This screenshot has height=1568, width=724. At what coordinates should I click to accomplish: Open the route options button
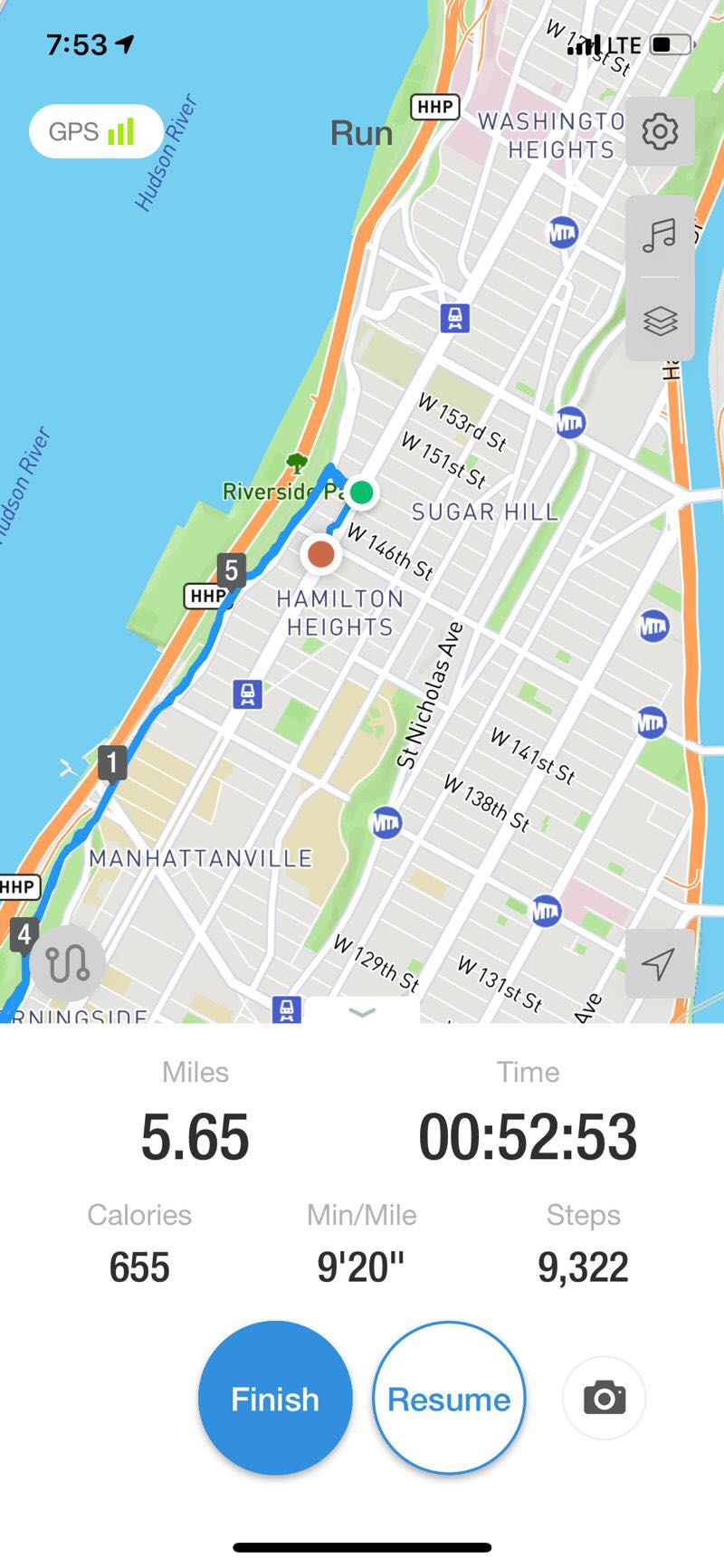click(x=68, y=965)
